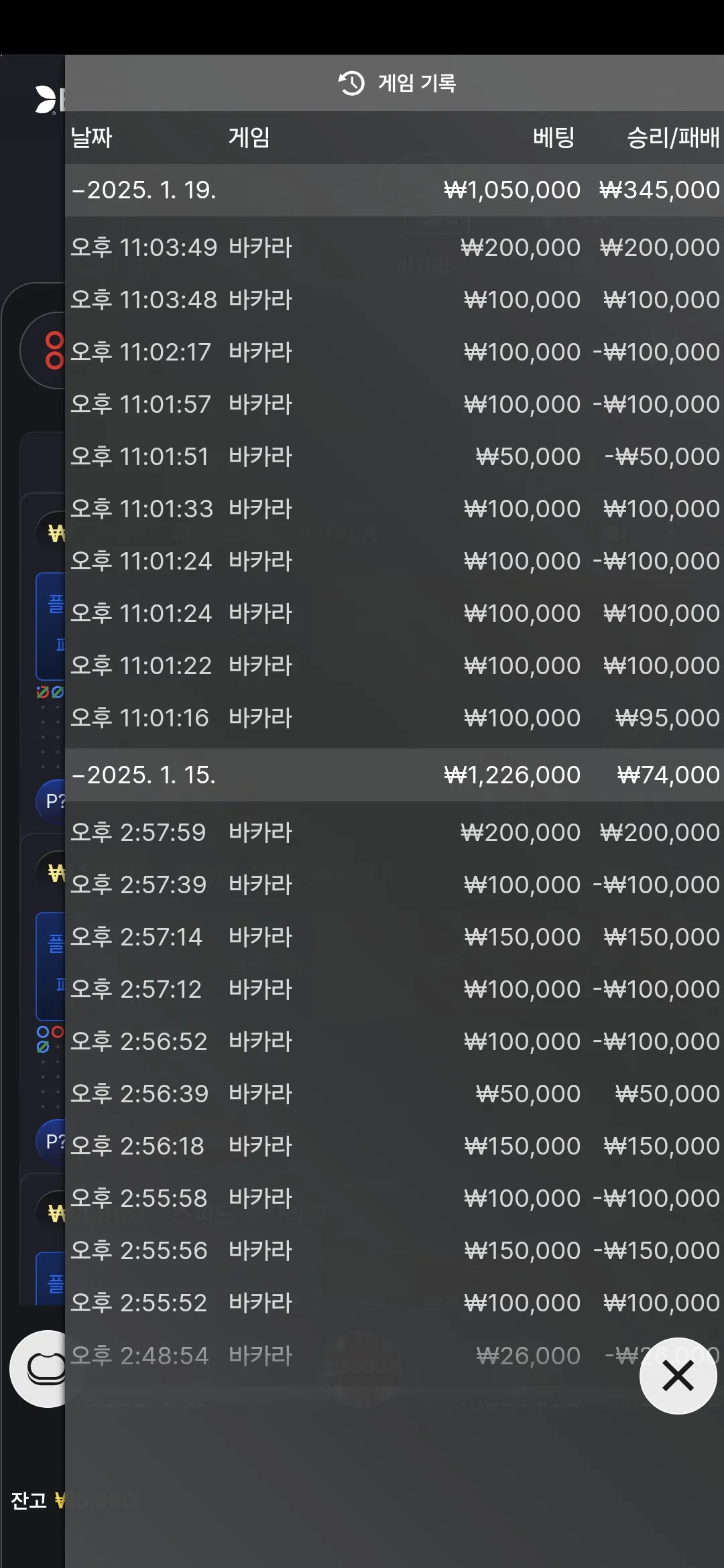
Task: Collapse the 2025. 1. 19. date group
Action: 144,190
